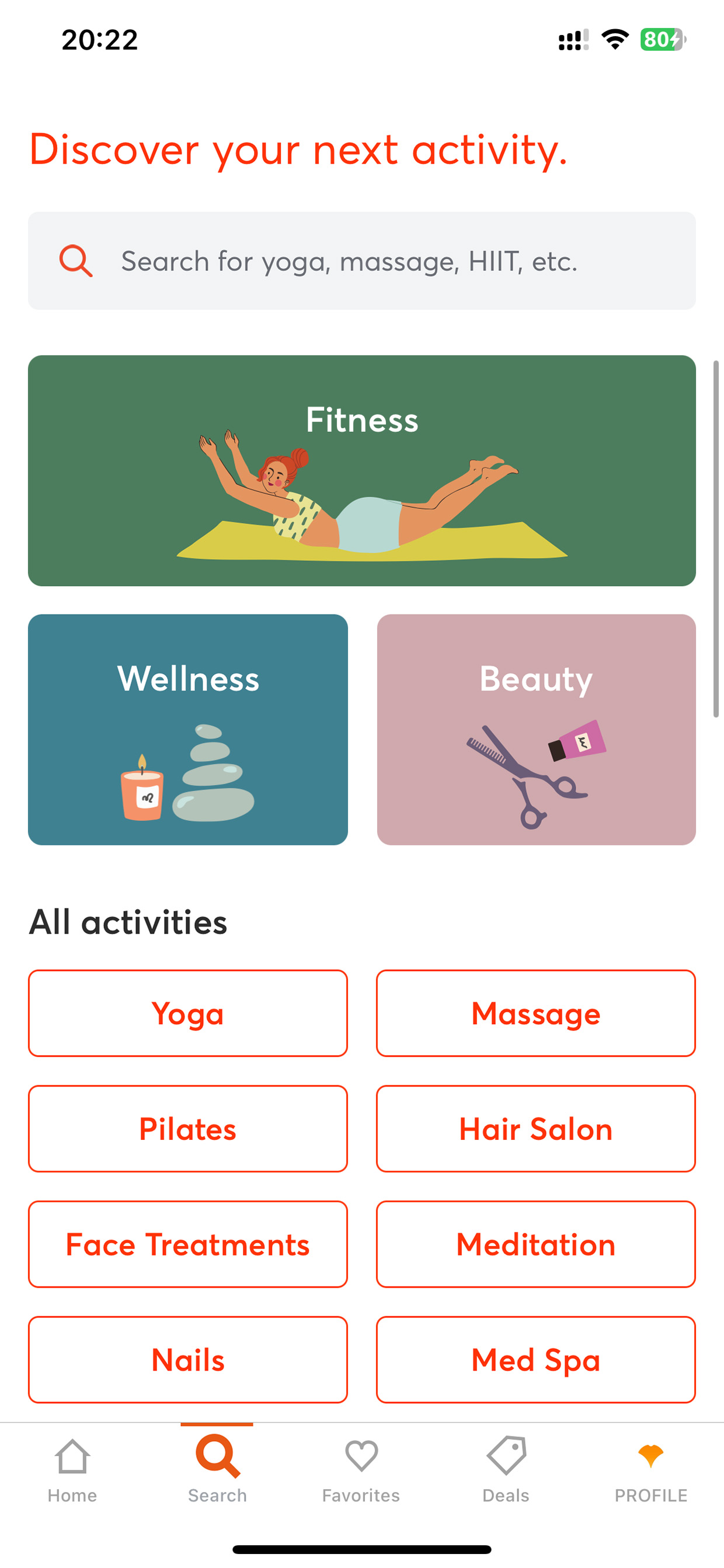Image resolution: width=724 pixels, height=1568 pixels.
Task: Choose the Pilates activity
Action: click(188, 1129)
